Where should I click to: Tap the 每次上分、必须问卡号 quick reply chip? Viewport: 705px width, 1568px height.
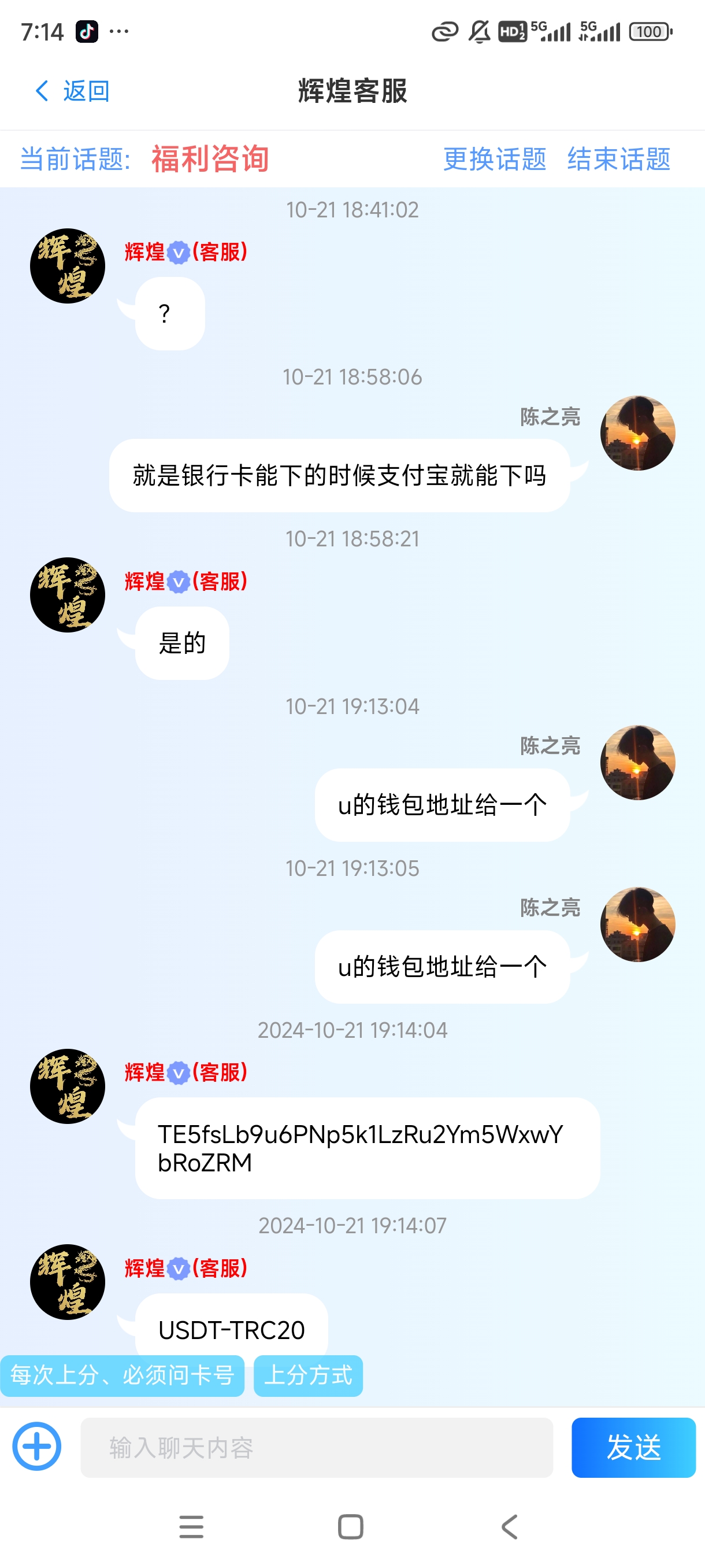pyautogui.click(x=123, y=1375)
